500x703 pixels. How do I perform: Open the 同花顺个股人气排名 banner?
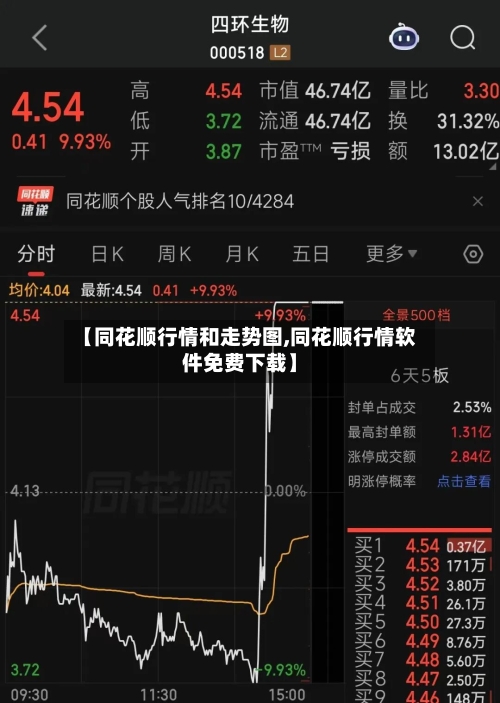[x=180, y=201]
